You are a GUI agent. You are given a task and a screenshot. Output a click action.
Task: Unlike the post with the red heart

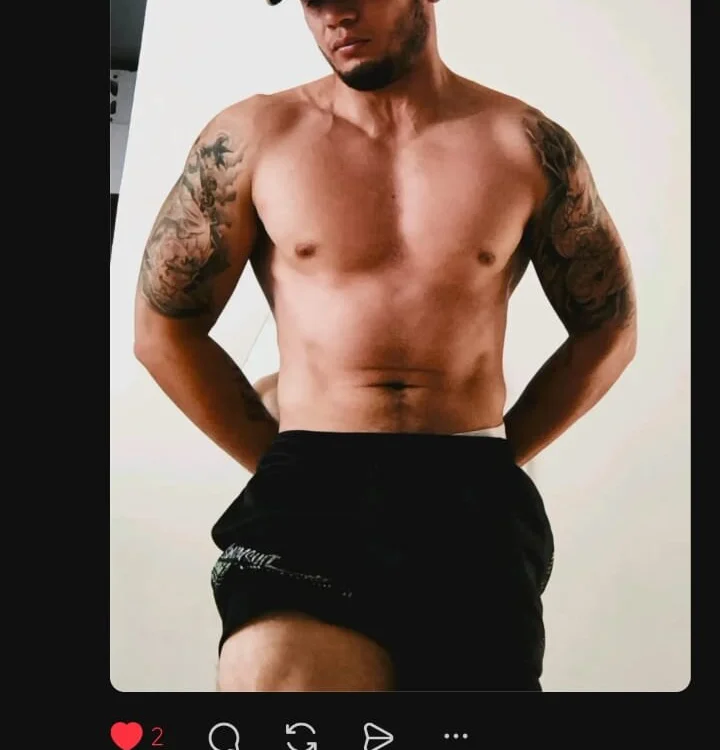[127, 736]
